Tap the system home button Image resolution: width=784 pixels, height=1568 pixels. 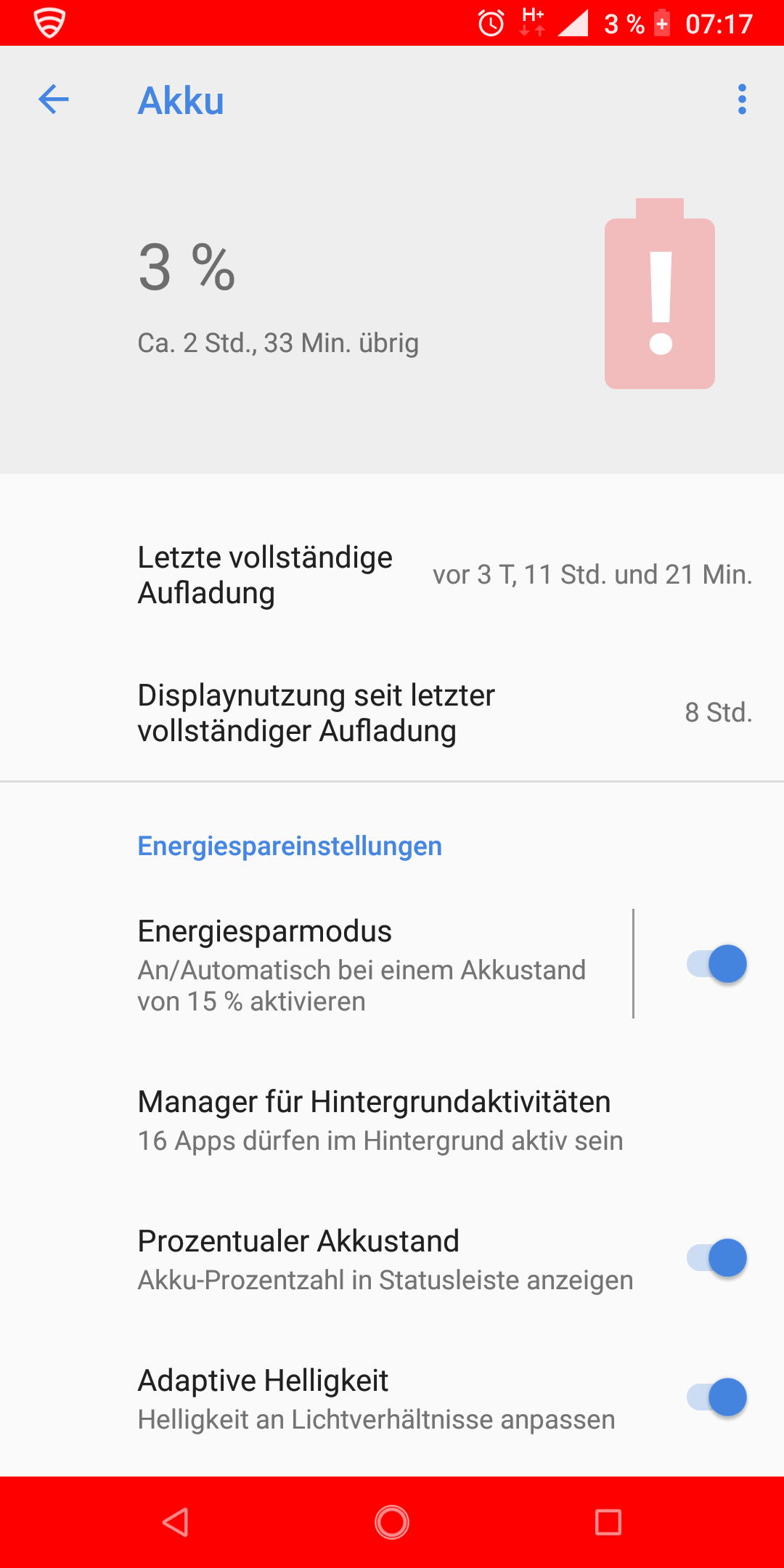click(x=392, y=1522)
